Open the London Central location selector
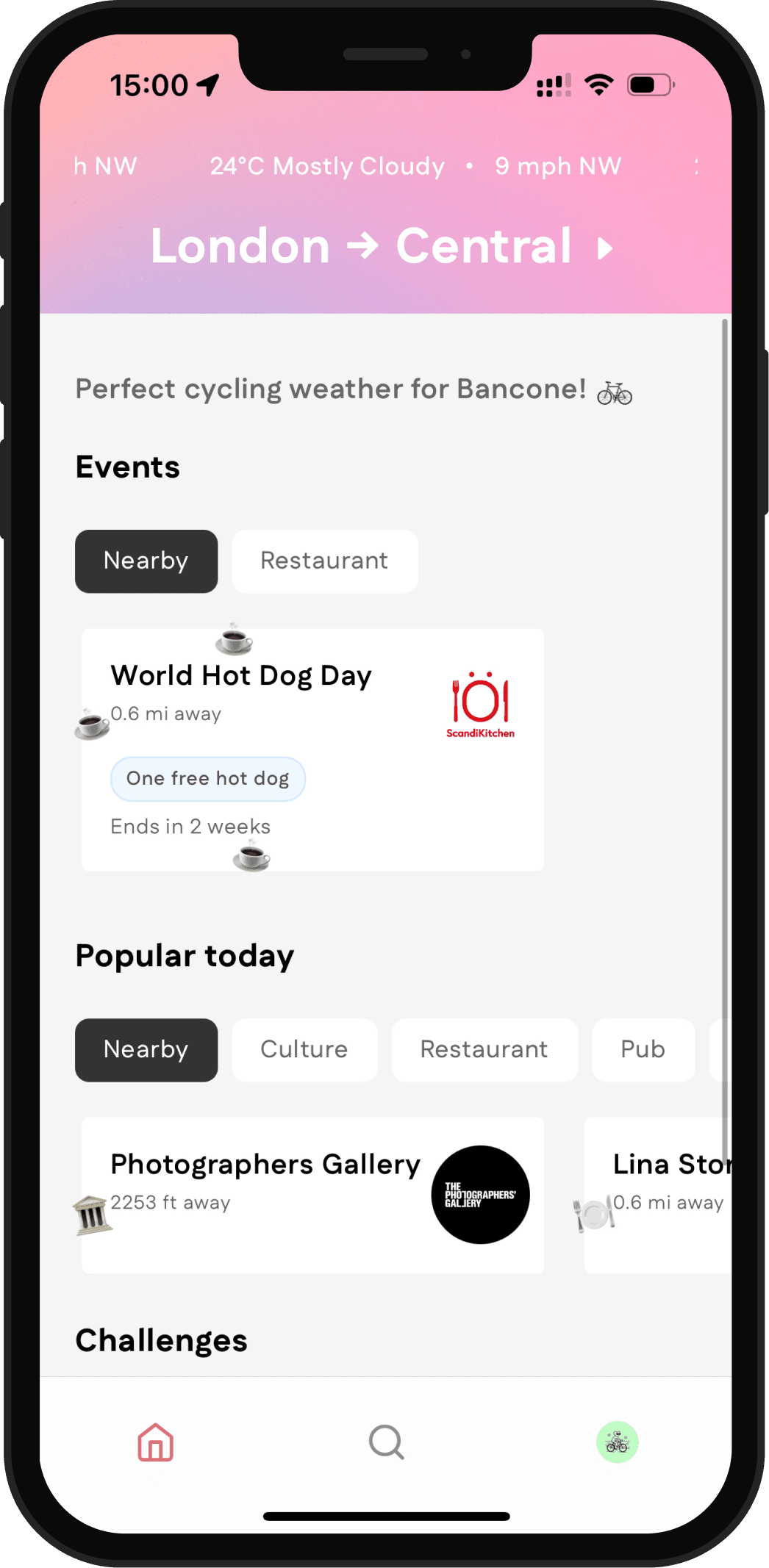Image resolution: width=769 pixels, height=1568 pixels. [382, 246]
